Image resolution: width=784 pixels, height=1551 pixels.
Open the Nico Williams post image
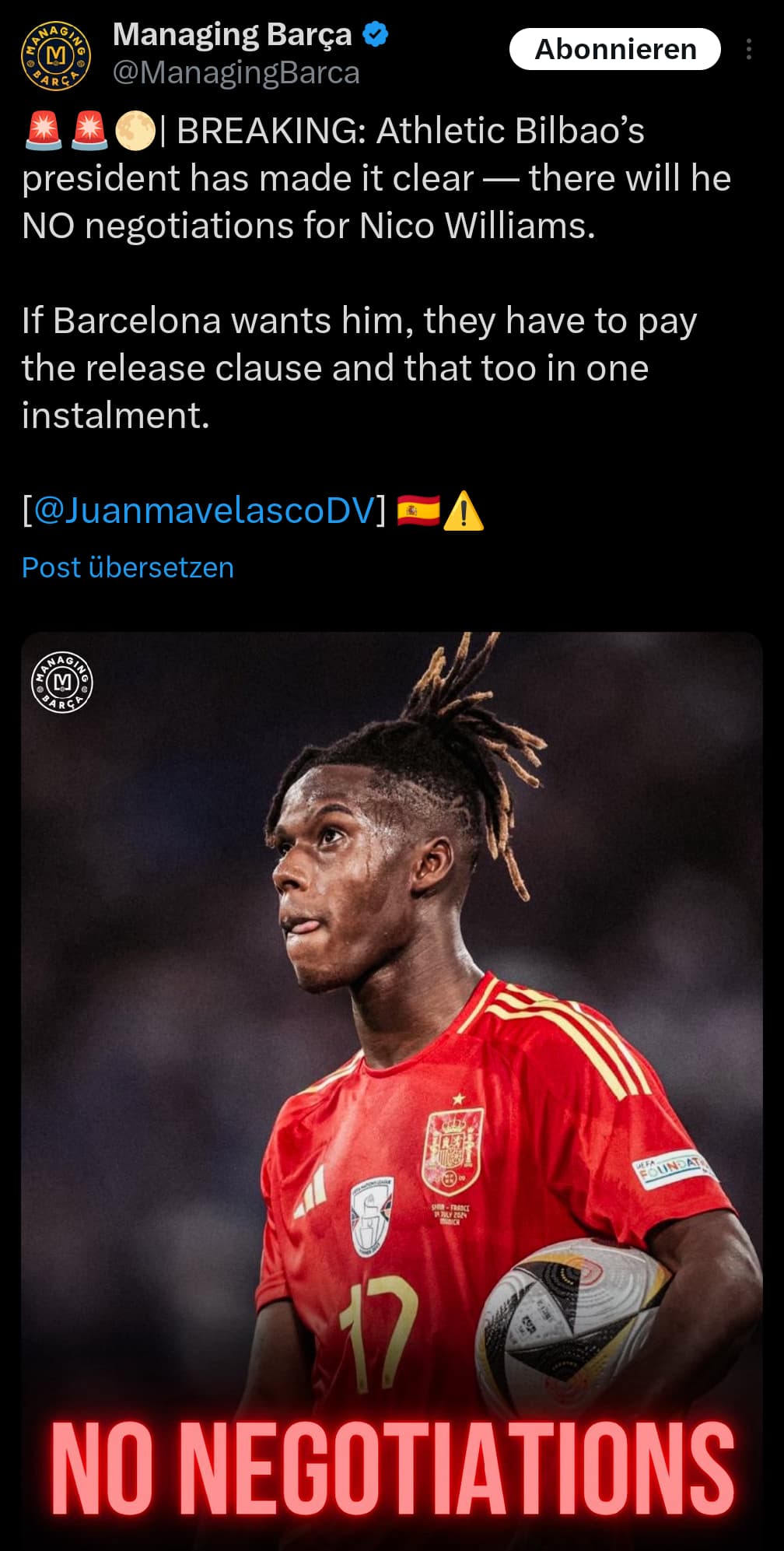[392, 1090]
